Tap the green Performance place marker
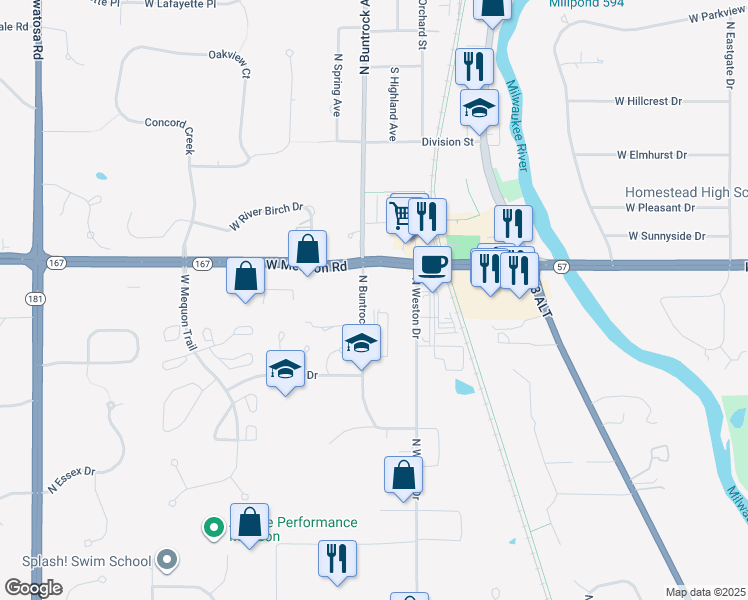748x600 pixels. coord(213,526)
